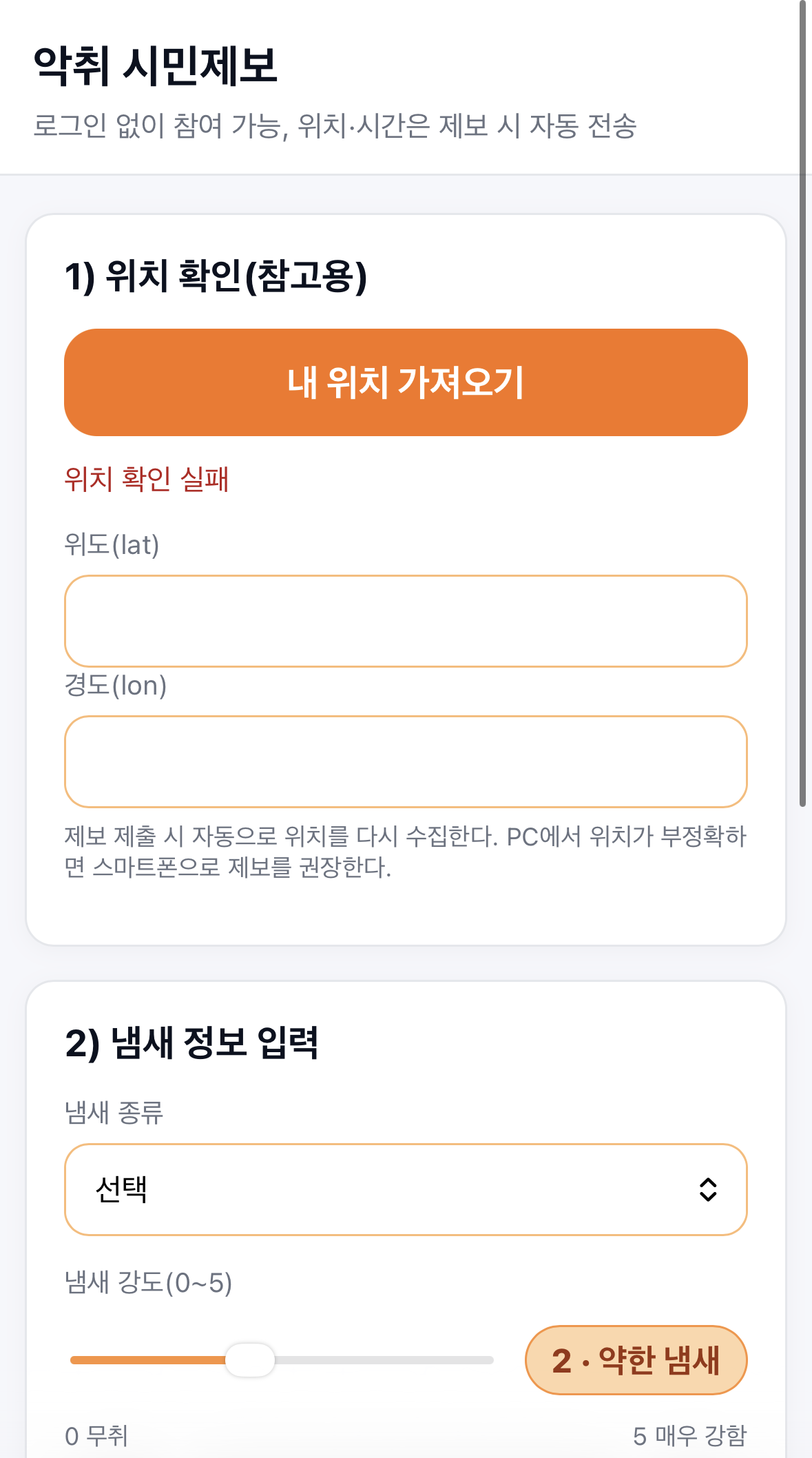This screenshot has width=812, height=1458.
Task: Tap the 냄새 강도 slider handle
Action: (x=250, y=1360)
